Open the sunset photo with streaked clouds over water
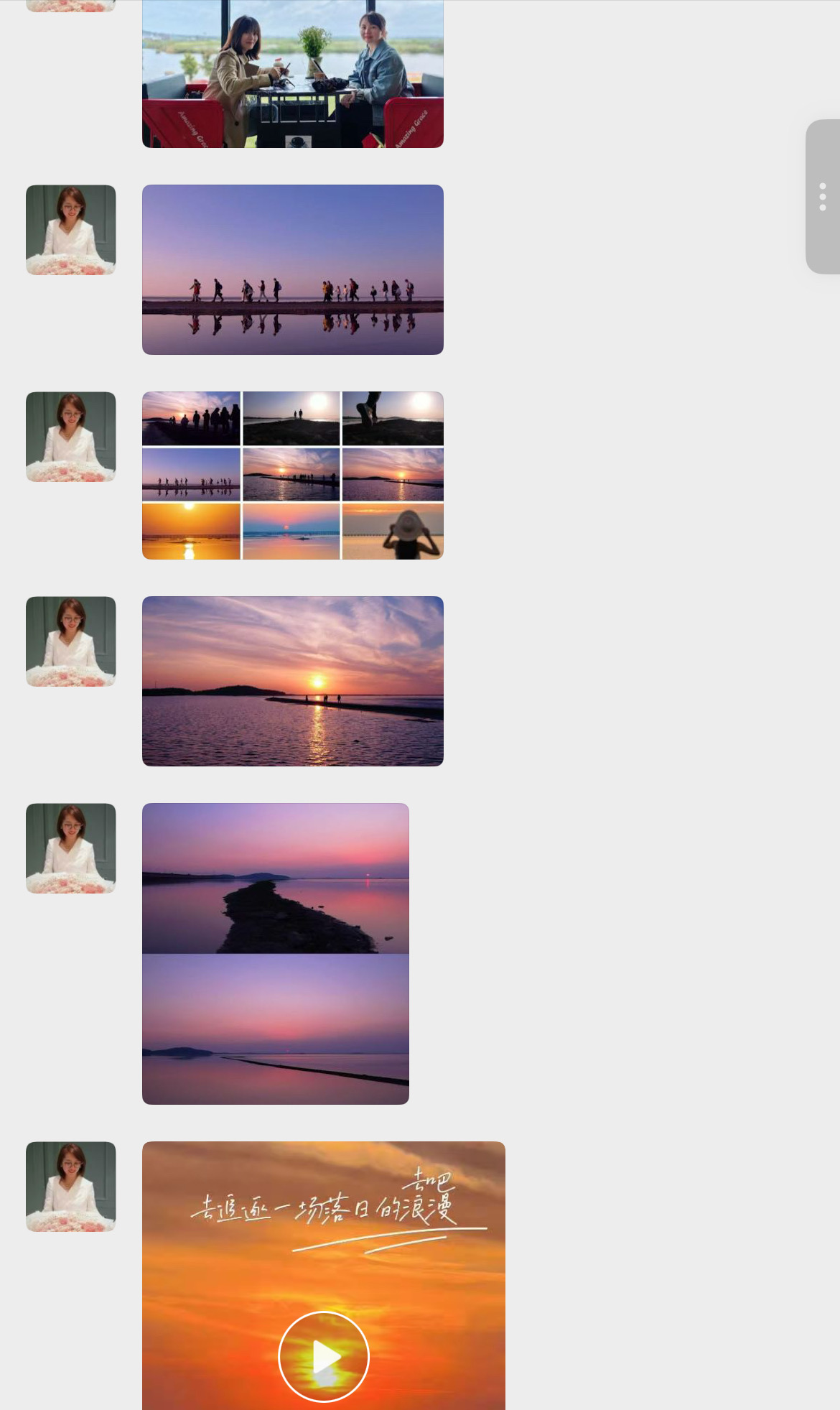The width and height of the screenshot is (840, 1410). [293, 681]
